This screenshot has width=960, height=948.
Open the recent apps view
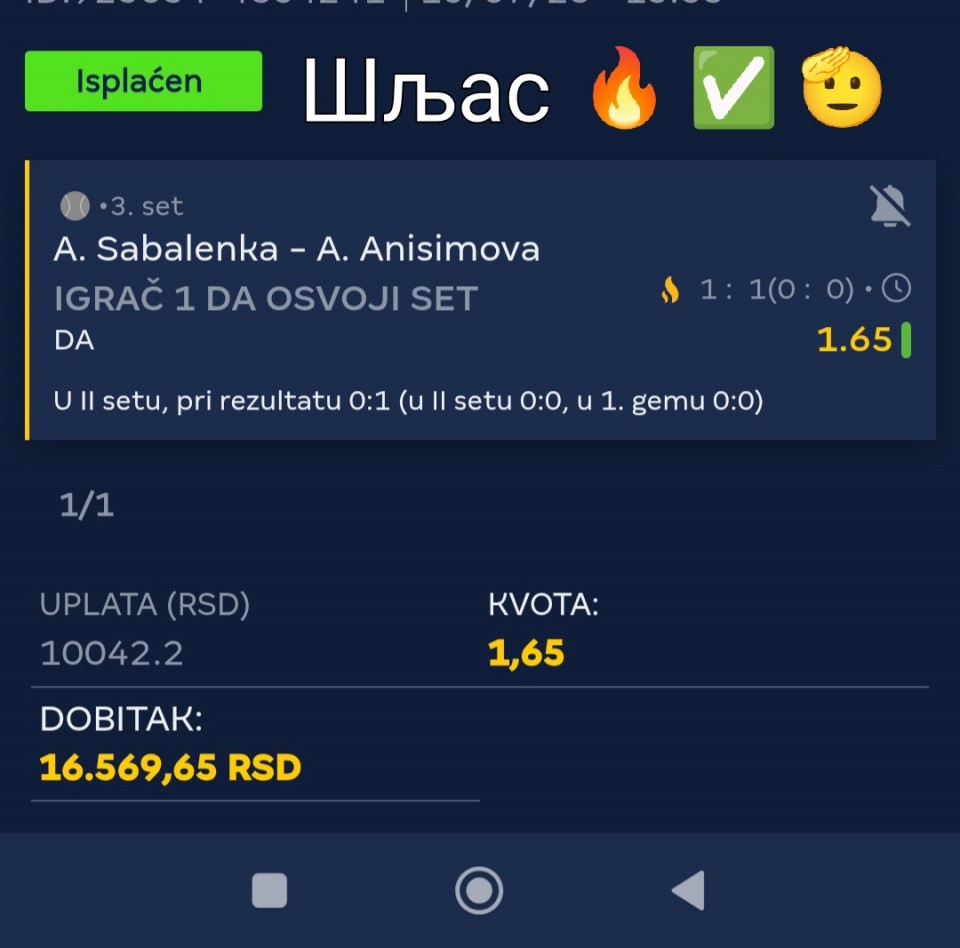[270, 890]
